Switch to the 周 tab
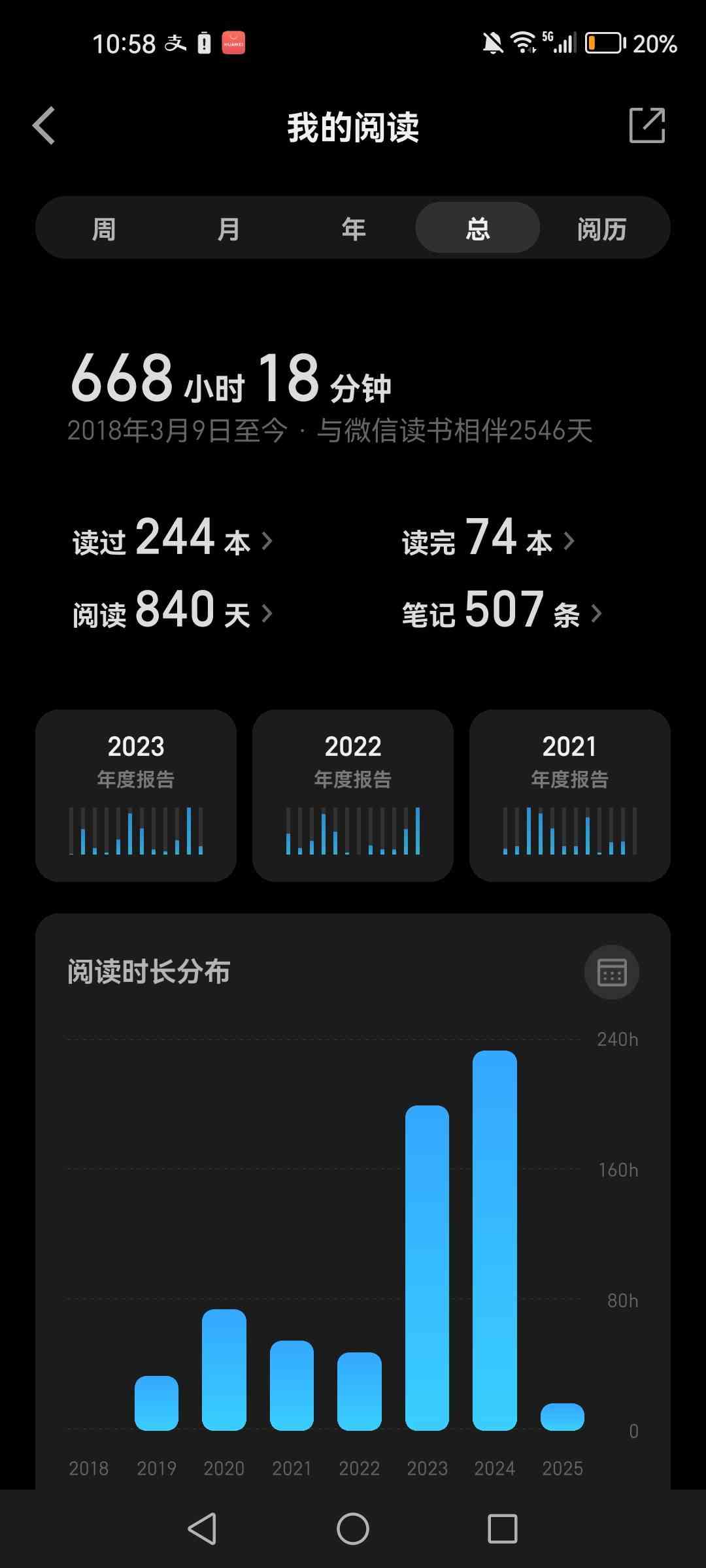The width and height of the screenshot is (706, 1568). tap(104, 229)
